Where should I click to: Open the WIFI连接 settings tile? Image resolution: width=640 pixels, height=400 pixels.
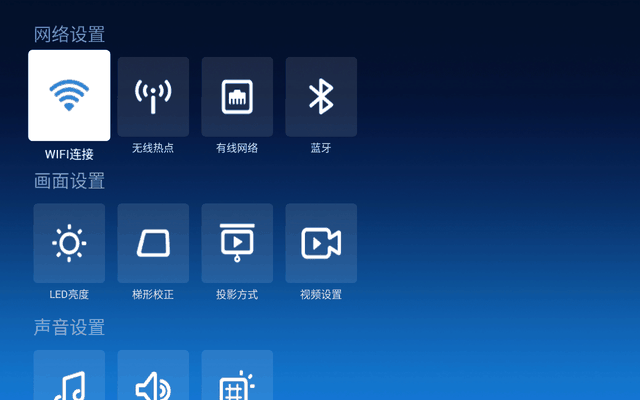tap(69, 96)
